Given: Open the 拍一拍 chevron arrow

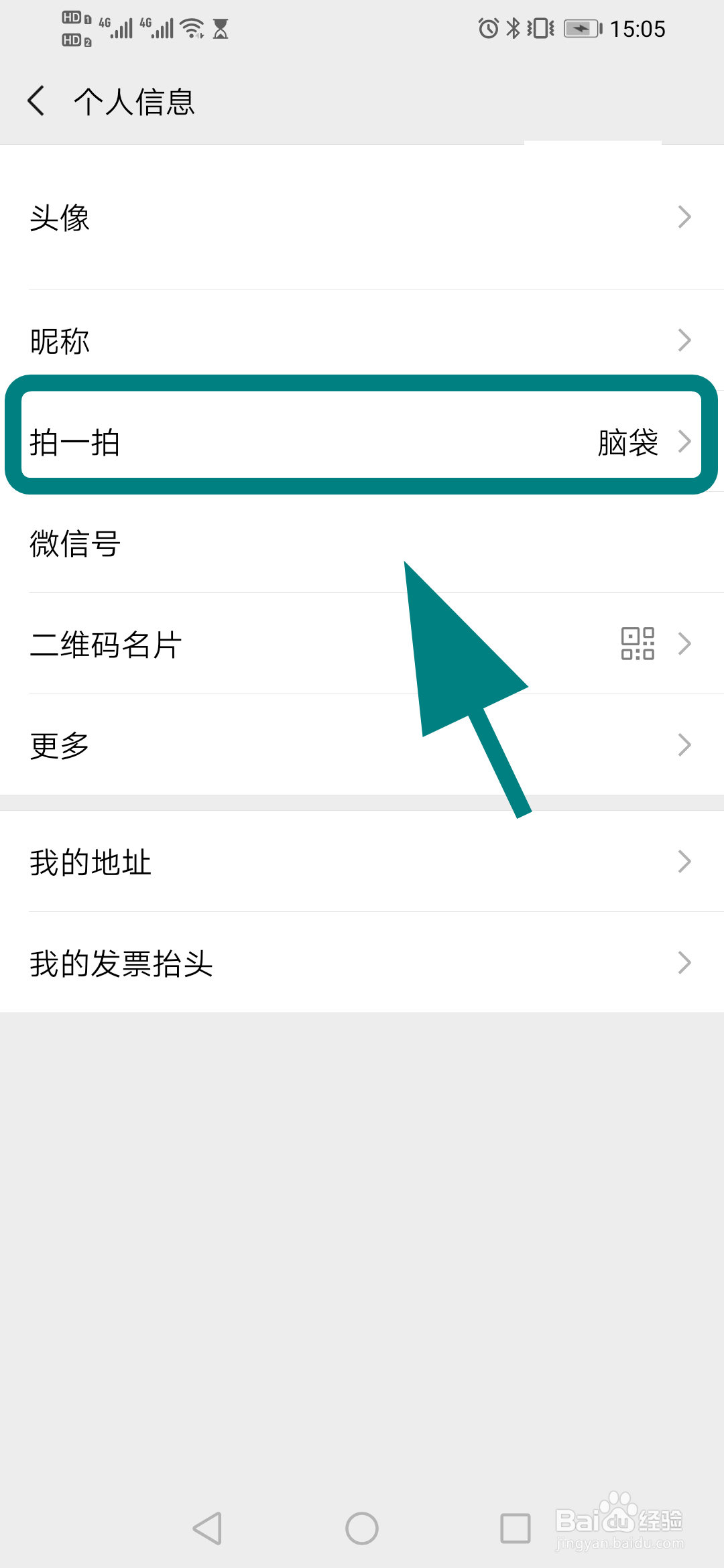Looking at the screenshot, I should click(x=684, y=441).
